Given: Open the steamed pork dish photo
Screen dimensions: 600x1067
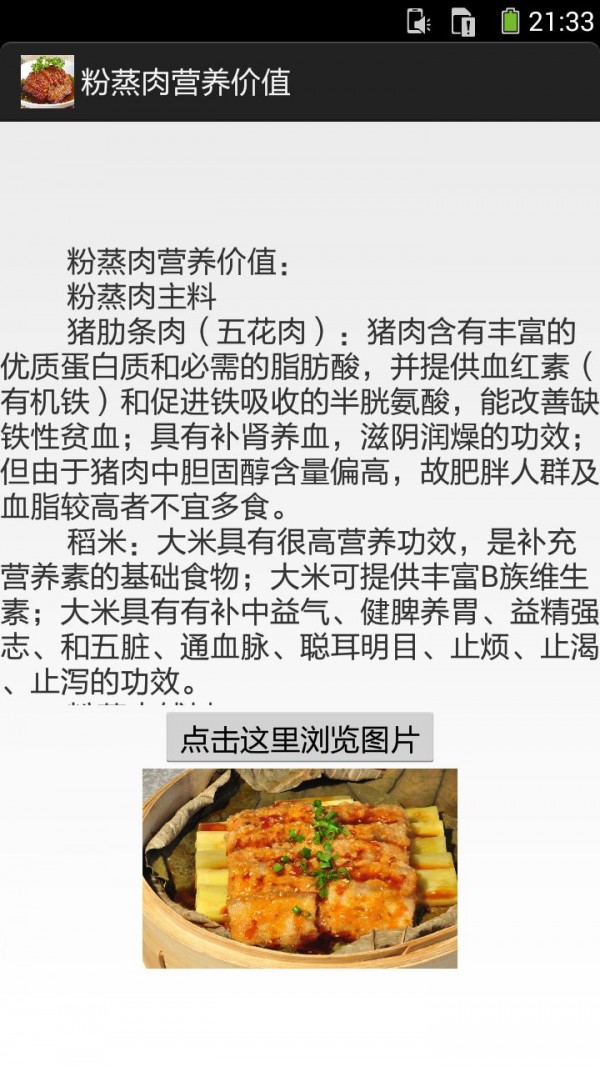Looking at the screenshot, I should pyautogui.click(x=299, y=867).
